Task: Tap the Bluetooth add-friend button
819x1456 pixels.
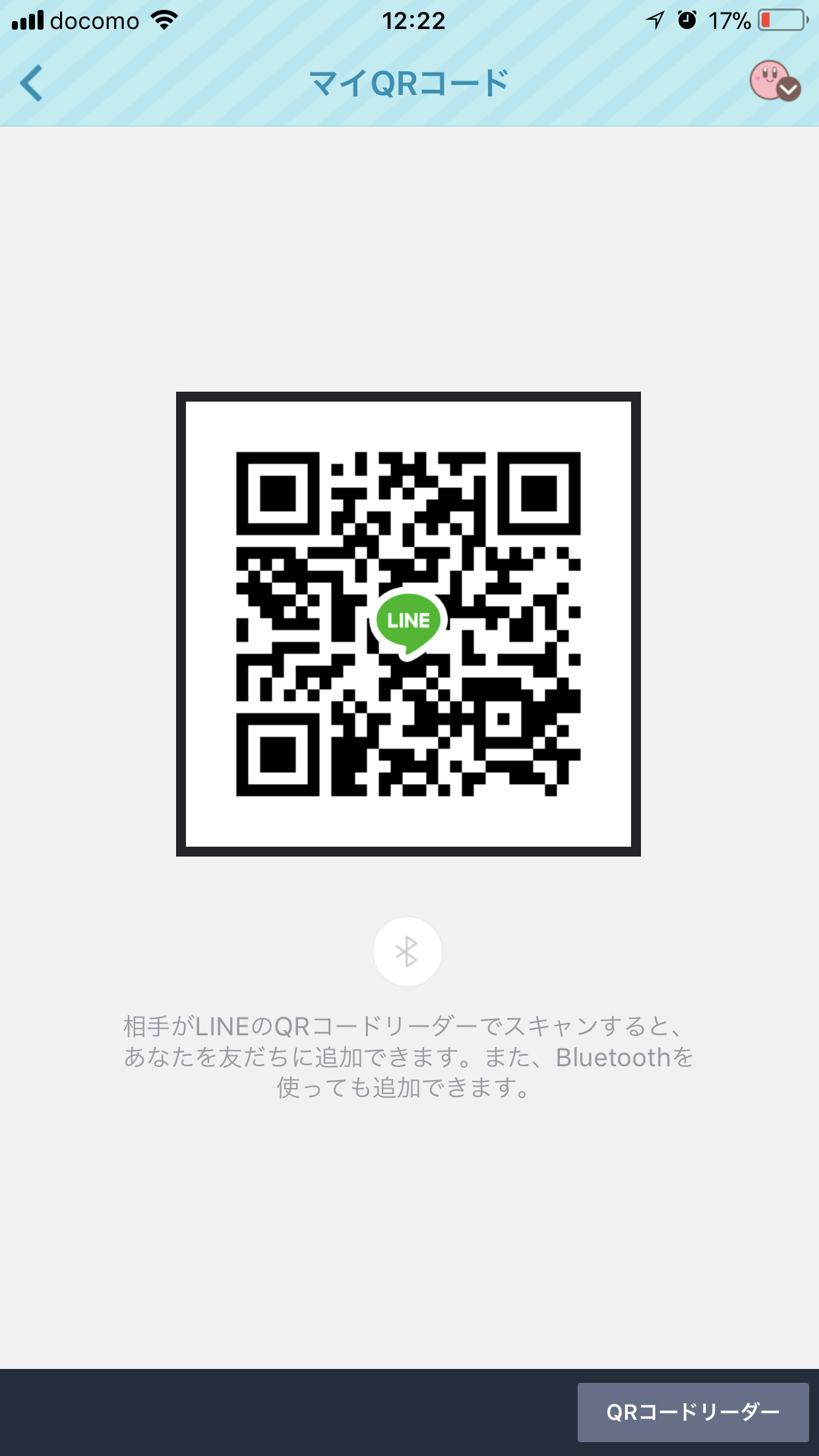Action: (407, 951)
